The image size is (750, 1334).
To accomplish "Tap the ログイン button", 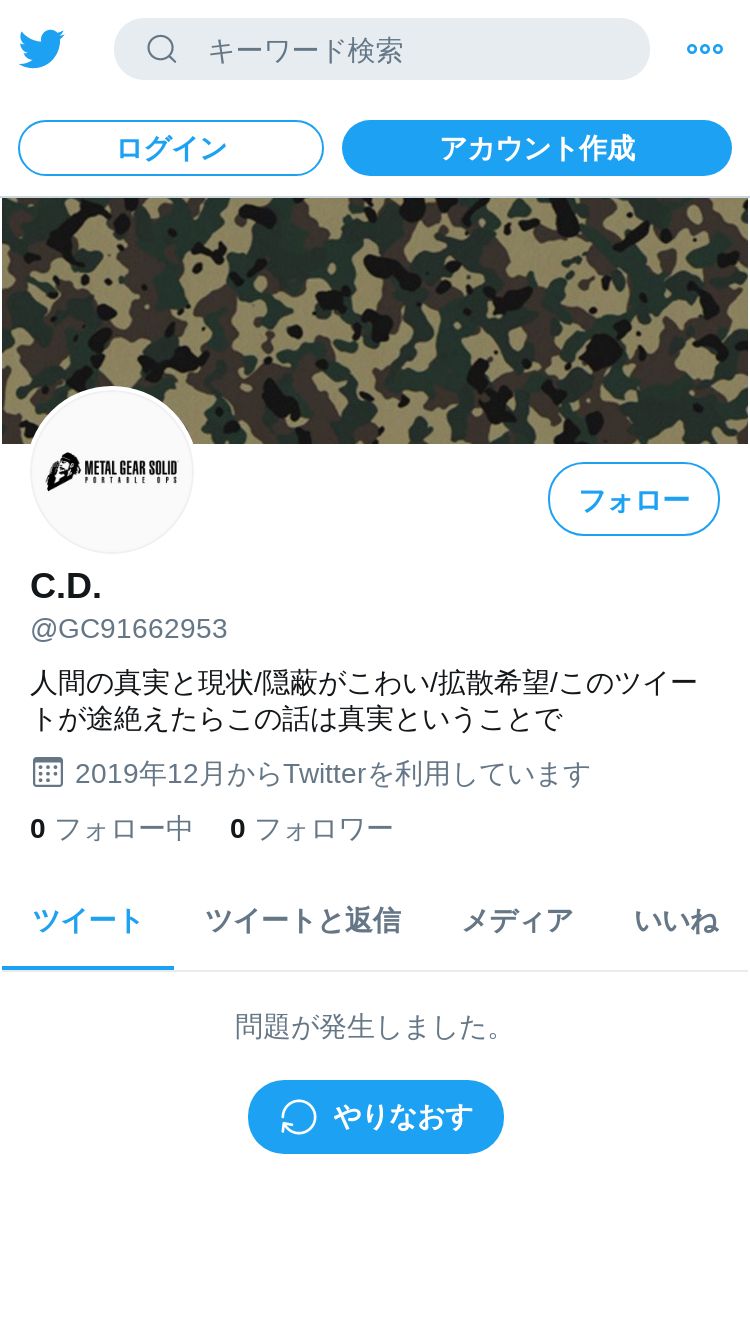I will 171,148.
